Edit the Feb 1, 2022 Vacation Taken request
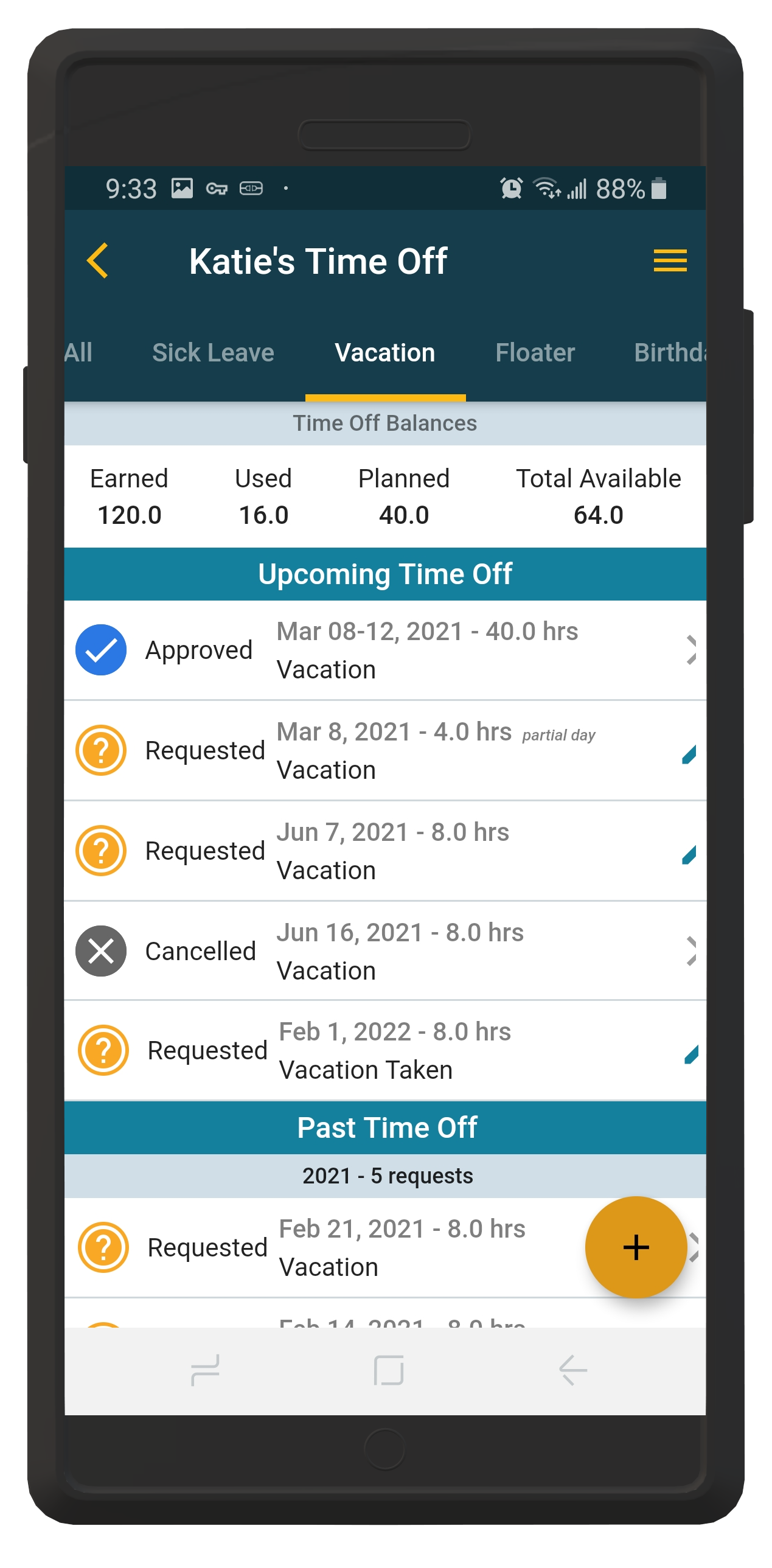Screen dimensions: 772x1568 [690, 1054]
